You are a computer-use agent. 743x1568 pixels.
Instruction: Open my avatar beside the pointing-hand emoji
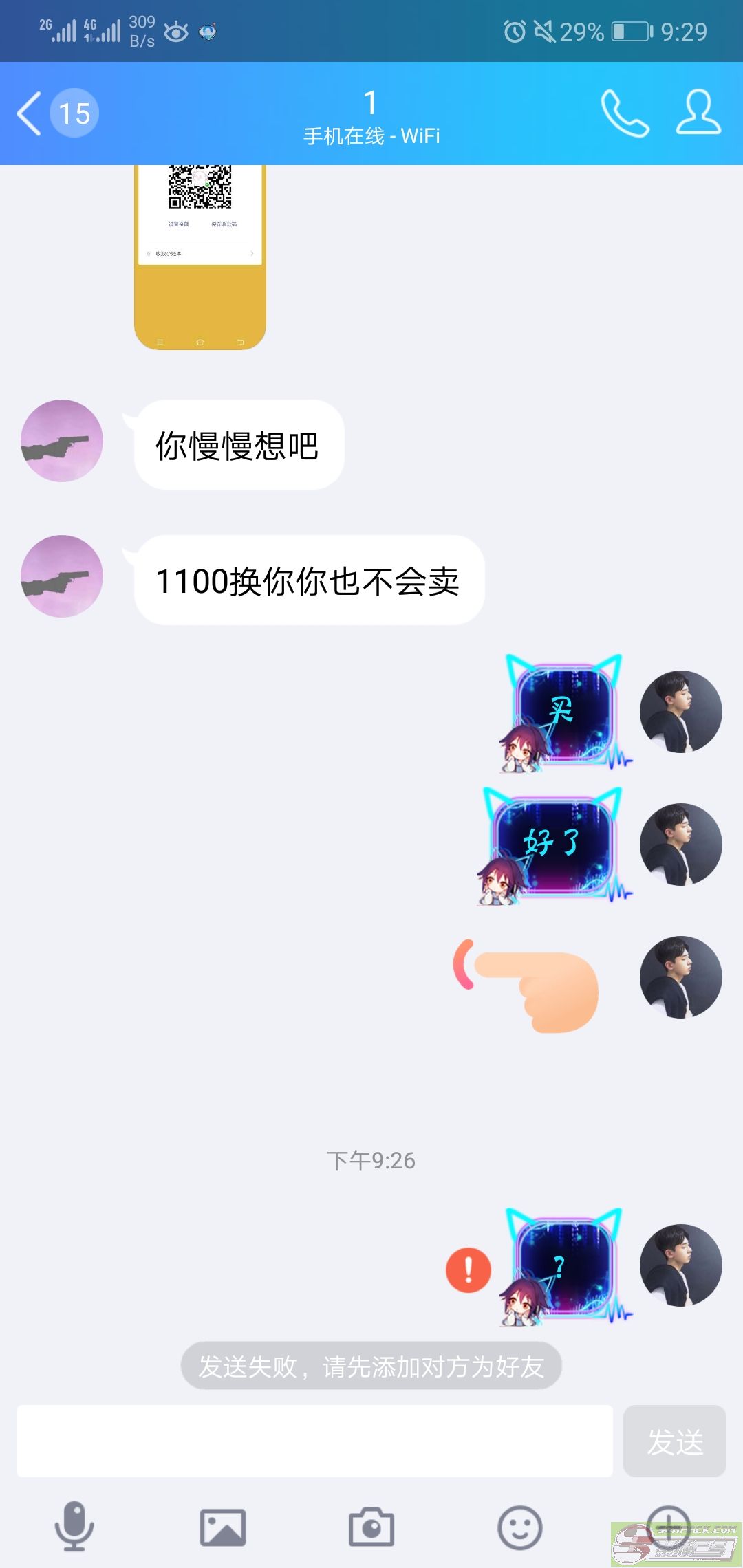pyautogui.click(x=681, y=977)
